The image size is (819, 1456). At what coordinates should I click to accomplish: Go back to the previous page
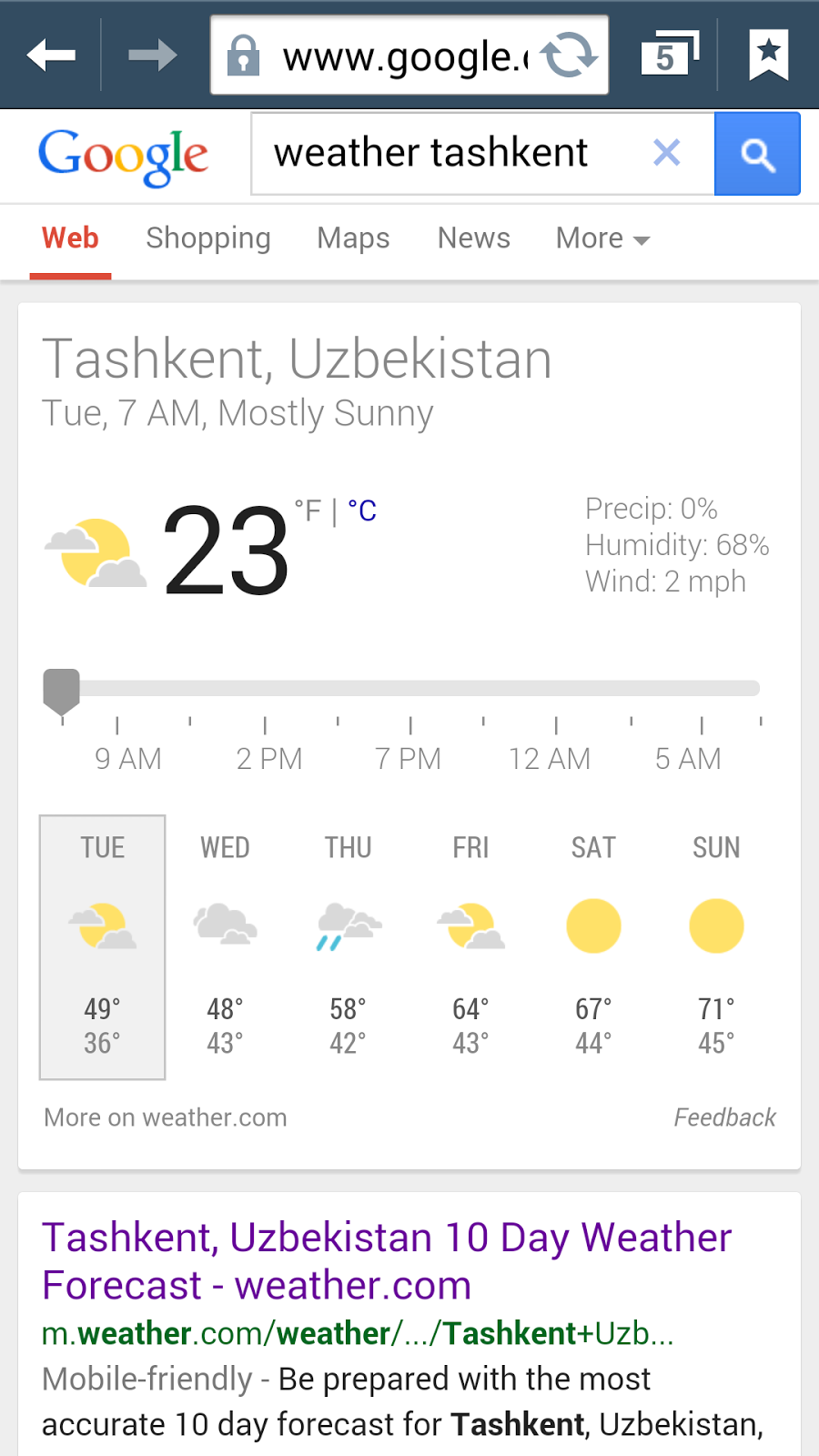(x=51, y=56)
